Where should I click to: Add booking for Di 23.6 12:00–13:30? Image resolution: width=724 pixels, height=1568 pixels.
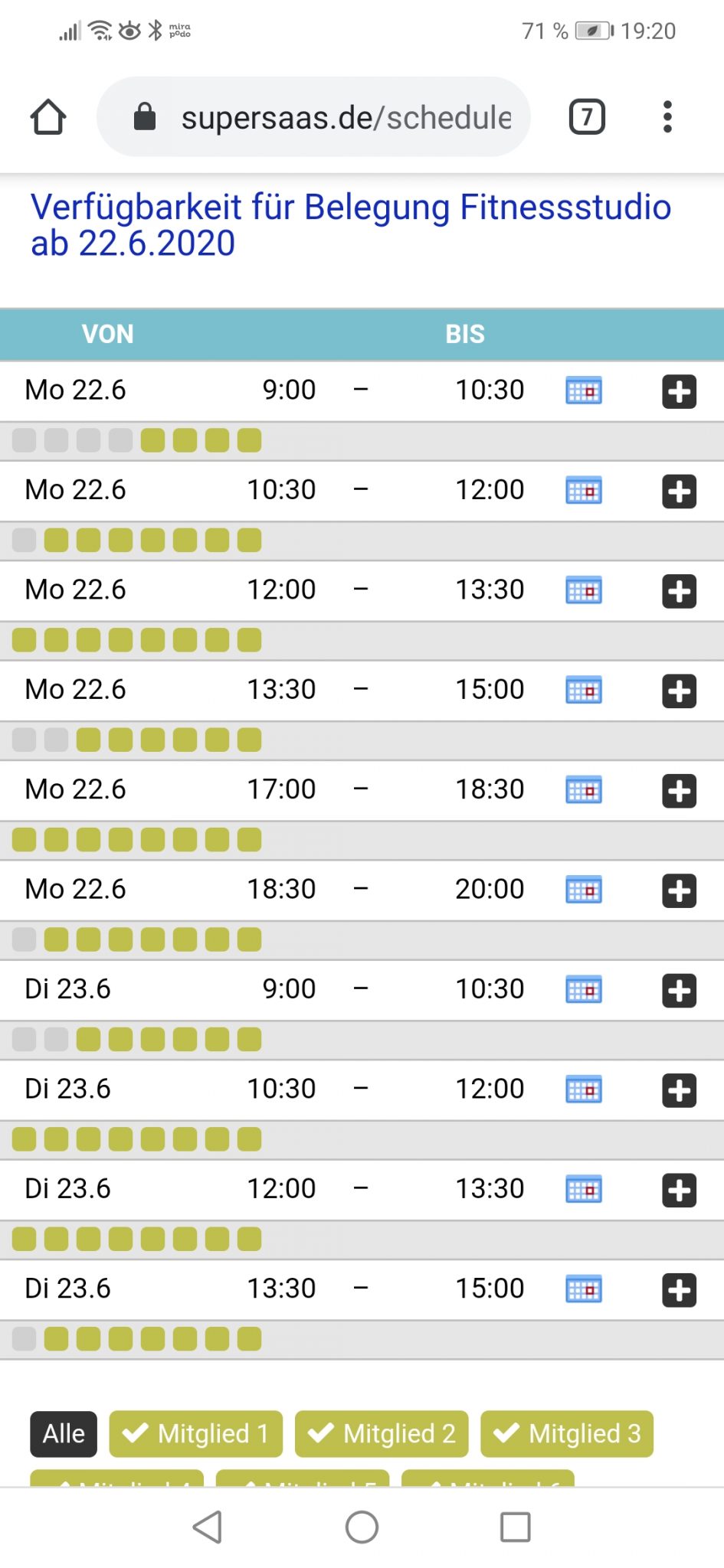(679, 1190)
